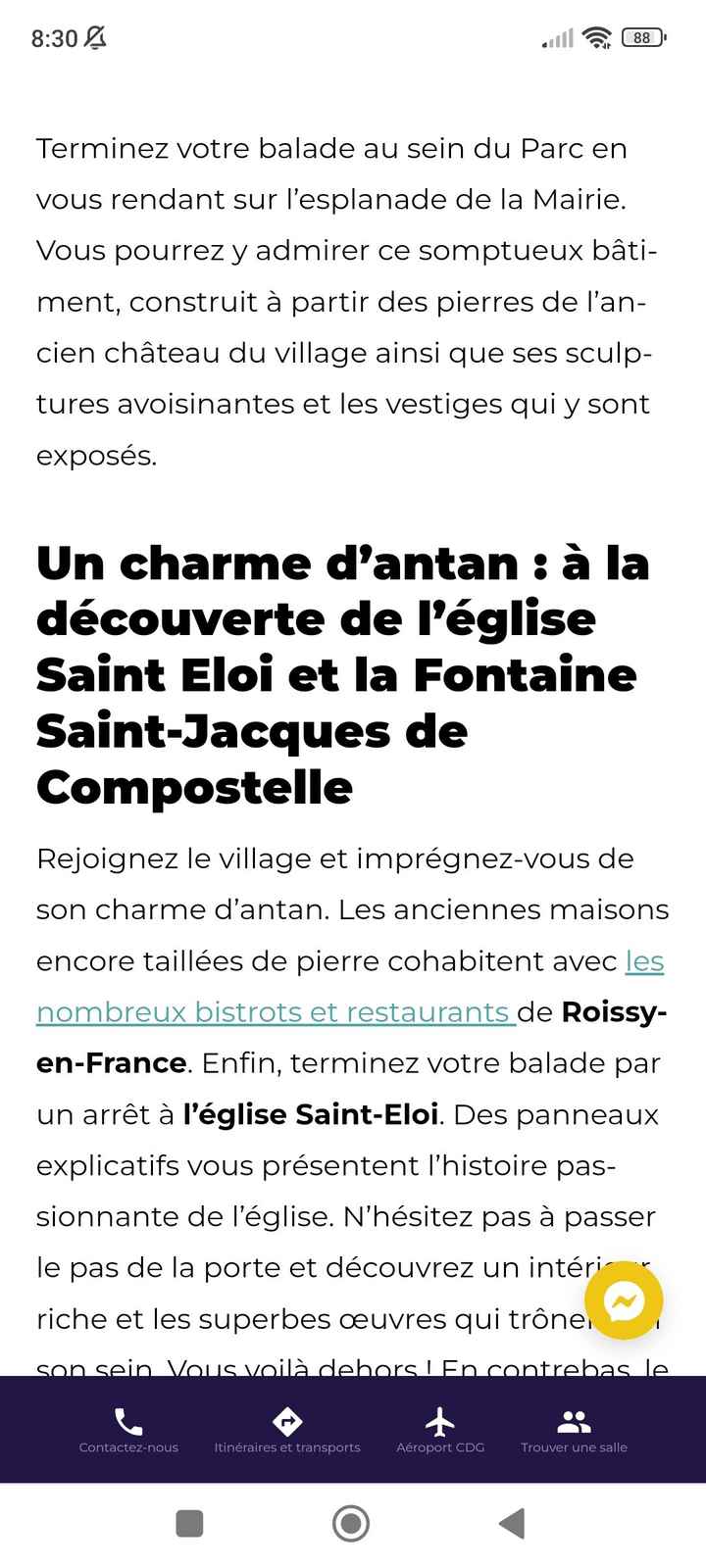Select the Aéroport CDG item
Screen dimensions: 706x1568
(x=440, y=1430)
